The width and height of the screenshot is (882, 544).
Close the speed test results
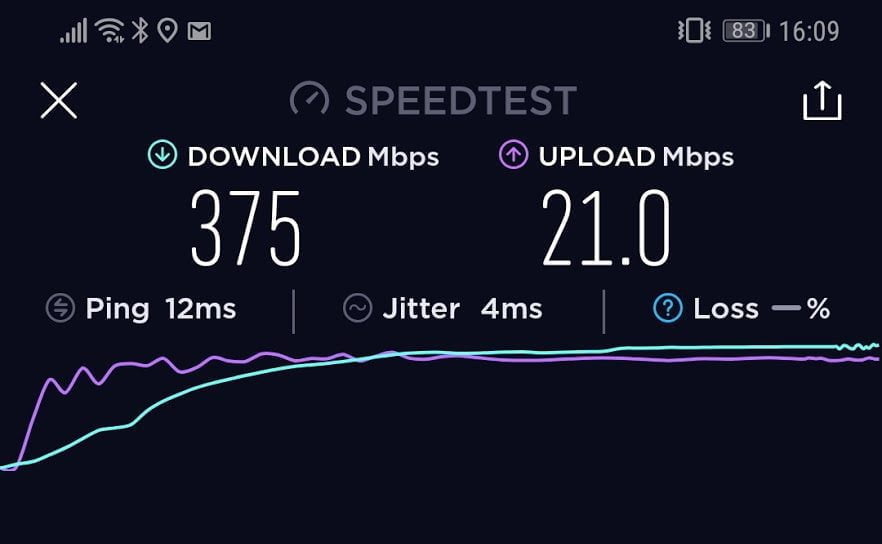click(59, 100)
